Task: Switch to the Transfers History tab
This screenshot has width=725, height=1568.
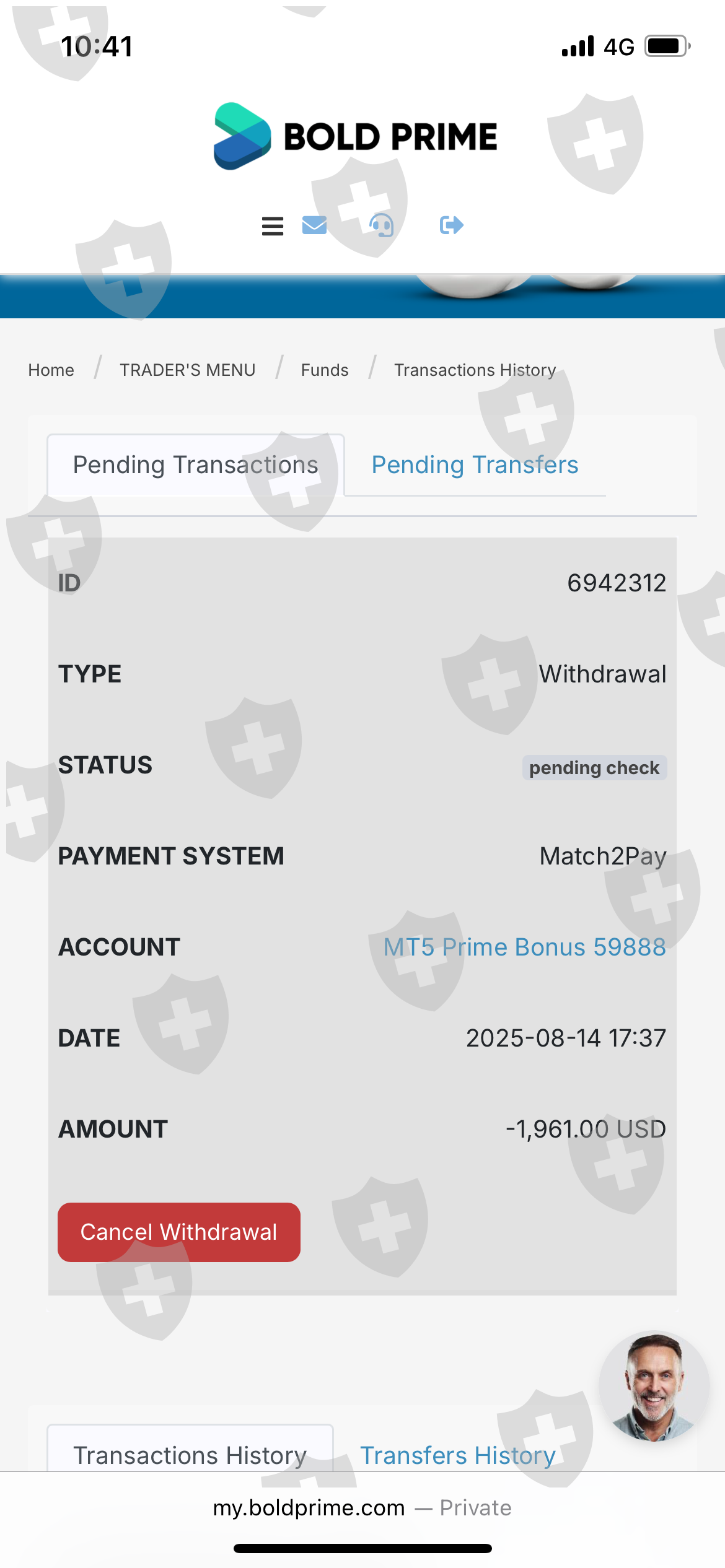Action: coord(458,1455)
